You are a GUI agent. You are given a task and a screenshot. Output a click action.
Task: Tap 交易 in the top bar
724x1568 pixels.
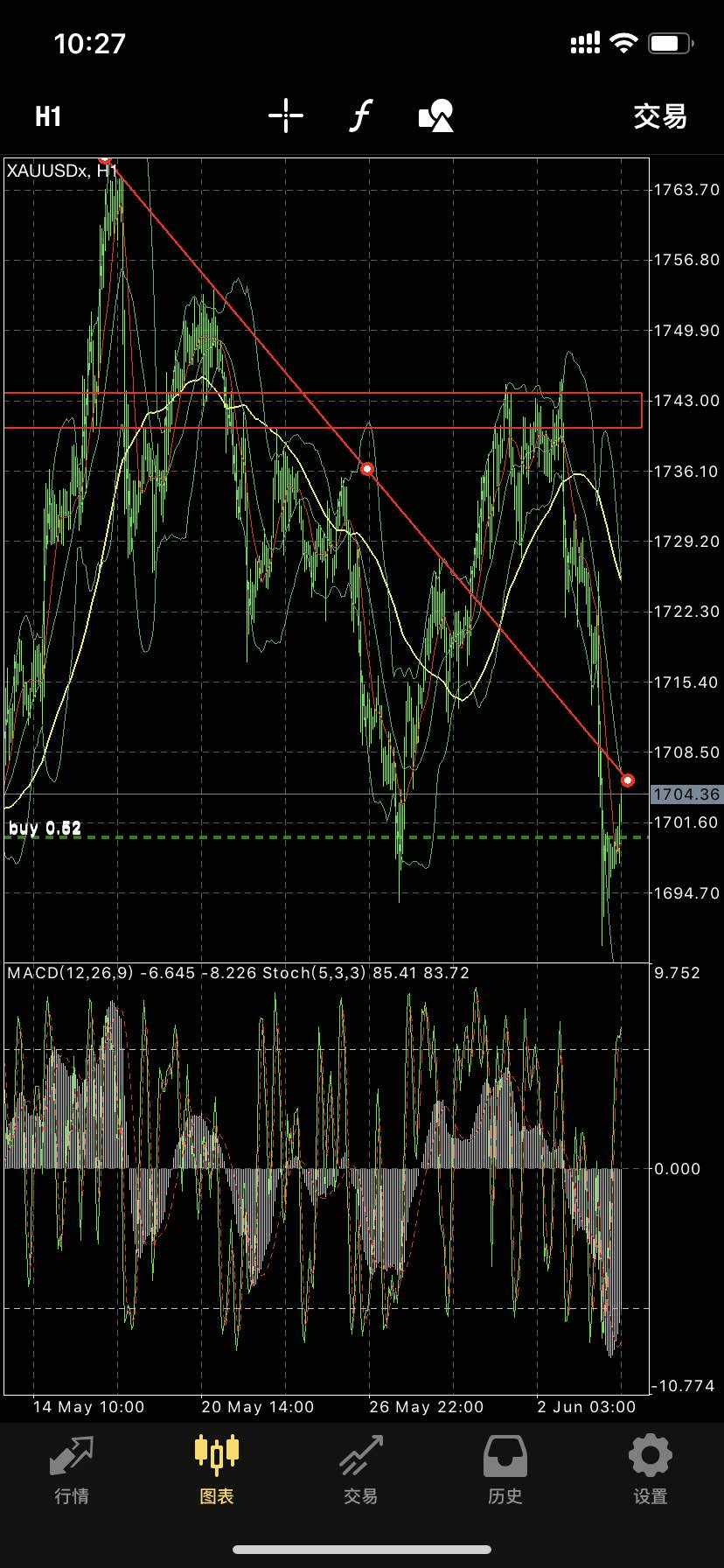pos(660,116)
